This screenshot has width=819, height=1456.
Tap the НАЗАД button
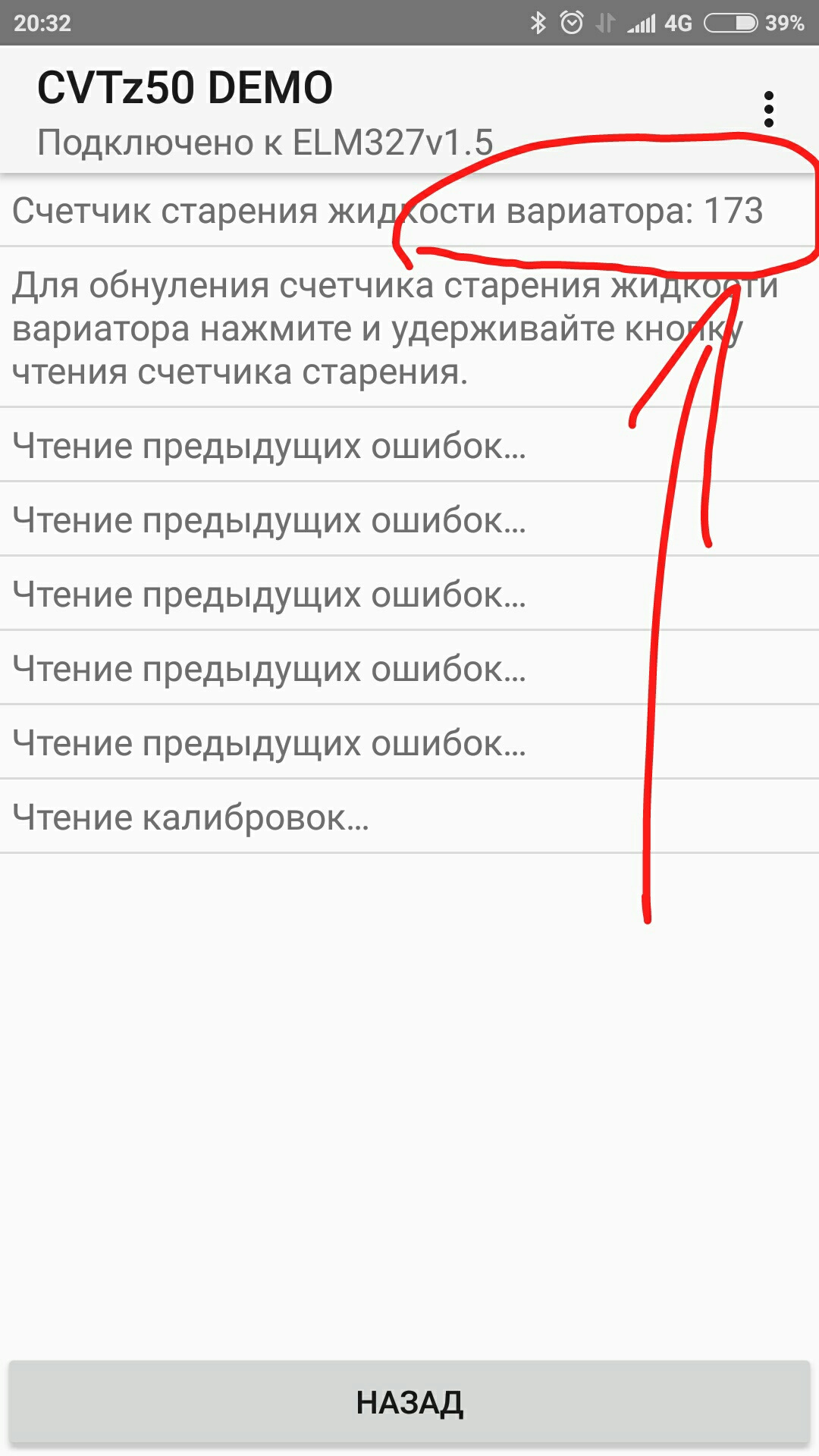pos(409,1402)
